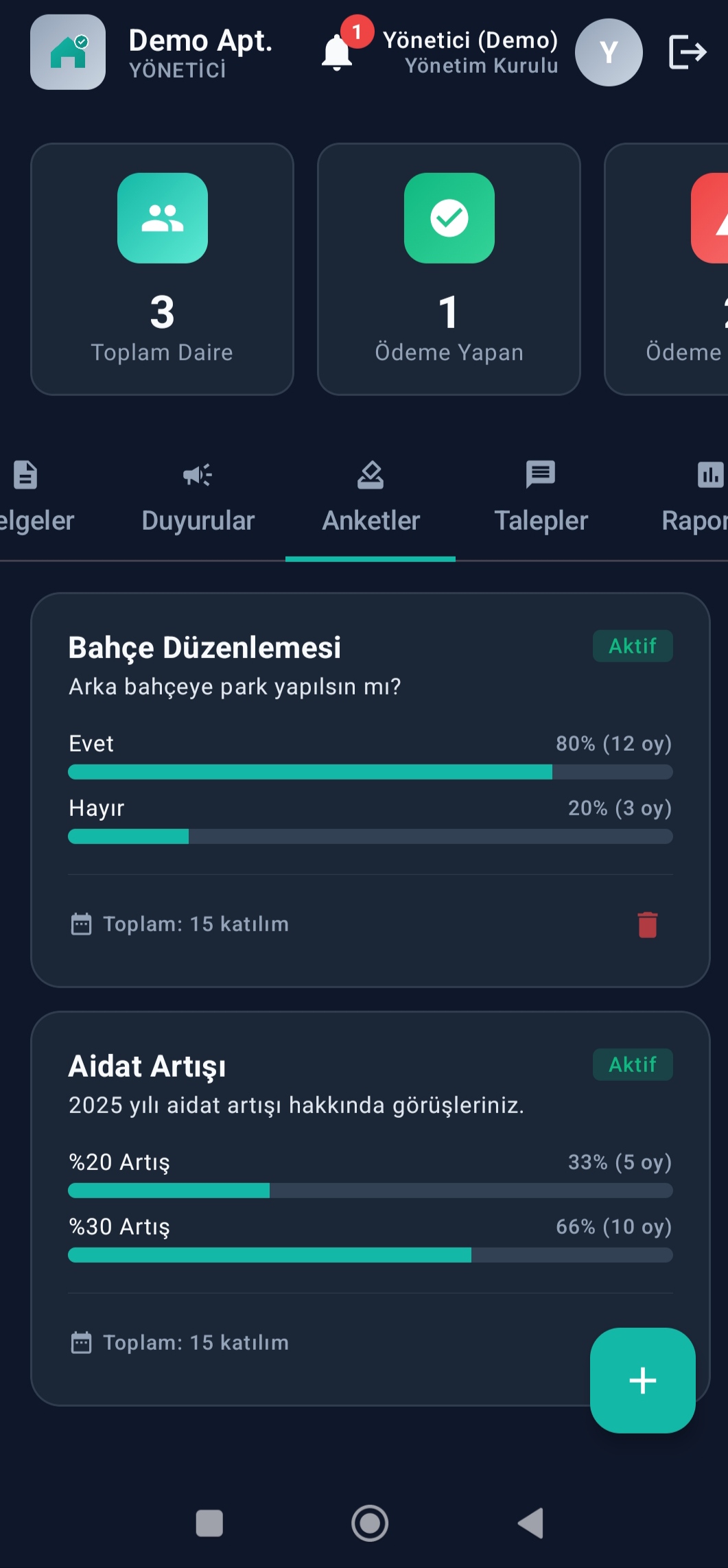This screenshot has height=1568, width=728.
Task: Select the Raporlar tab
Action: [x=694, y=519]
